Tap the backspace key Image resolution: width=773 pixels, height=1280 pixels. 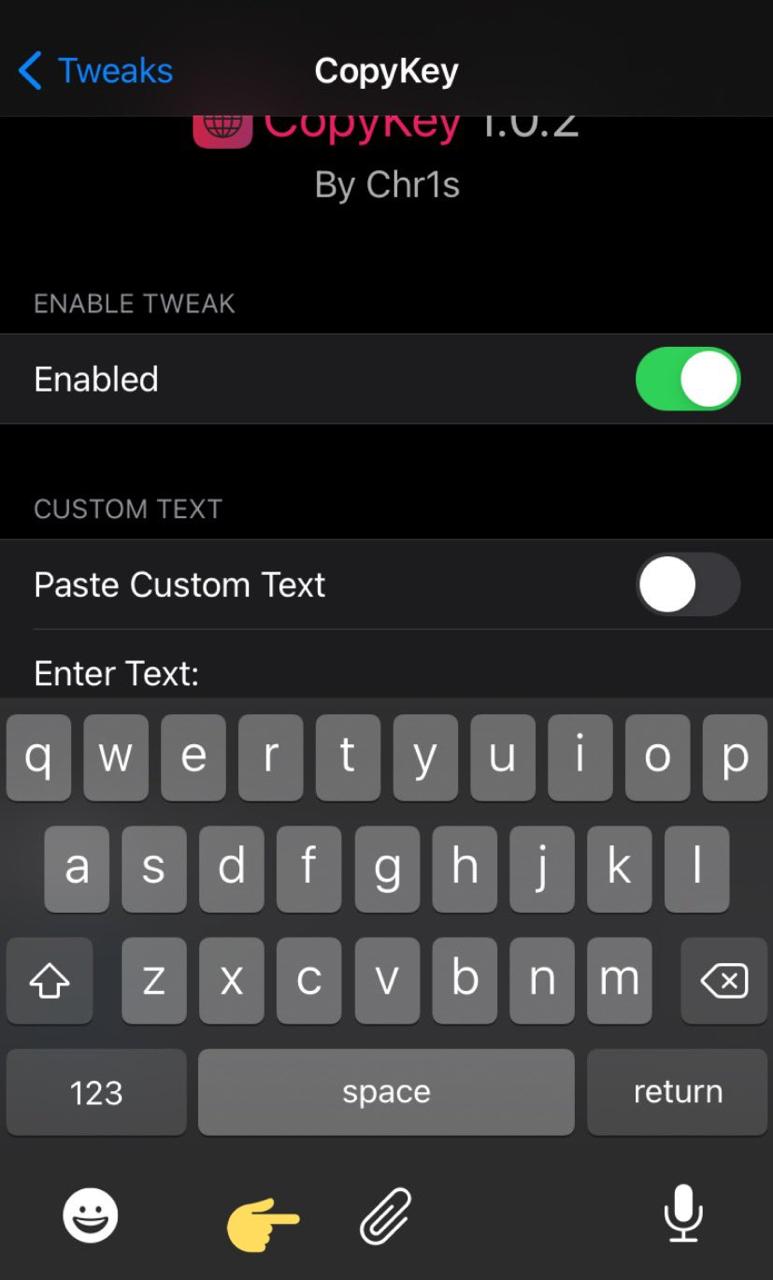(x=723, y=981)
